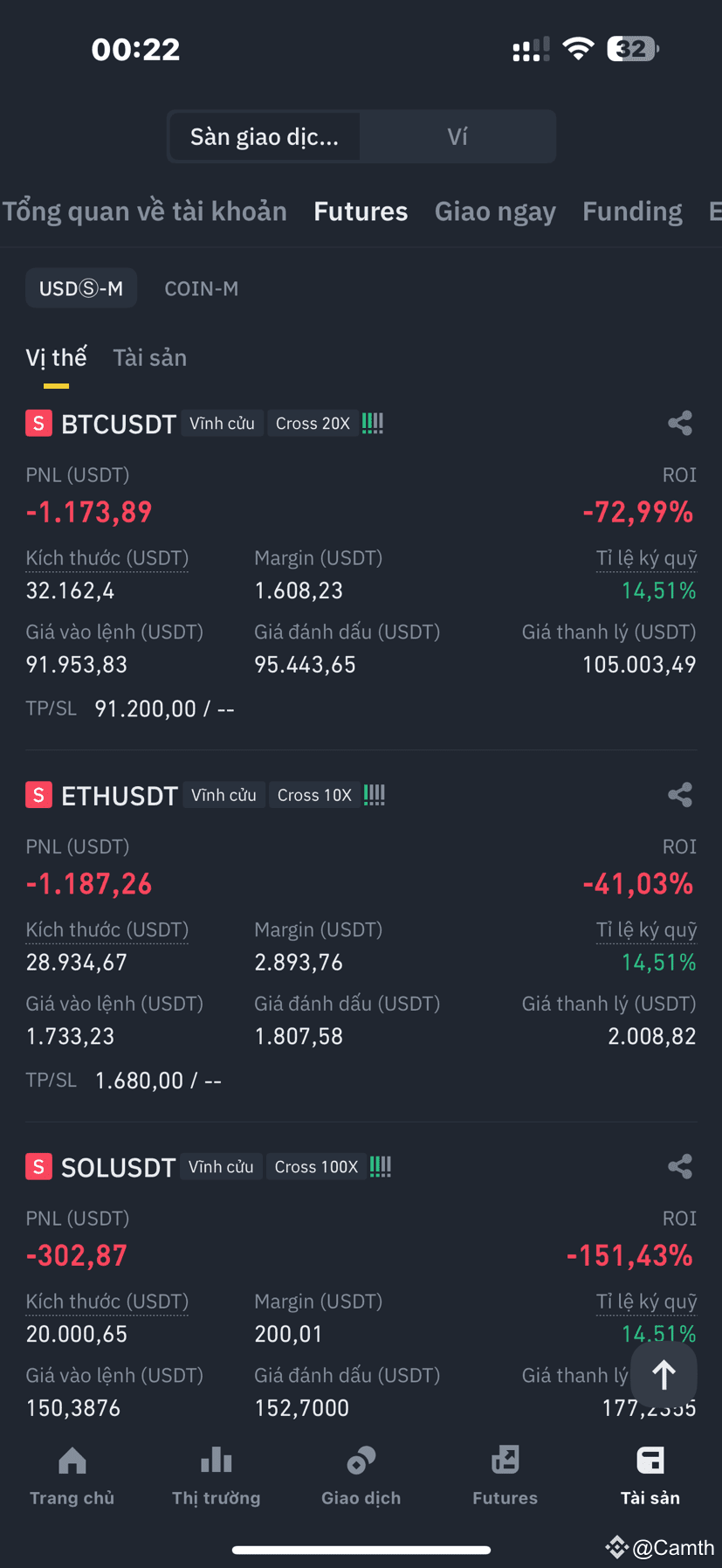Select the Trang chủ home icon
The height and width of the screenshot is (1568, 722).
pyautogui.click(x=72, y=1460)
